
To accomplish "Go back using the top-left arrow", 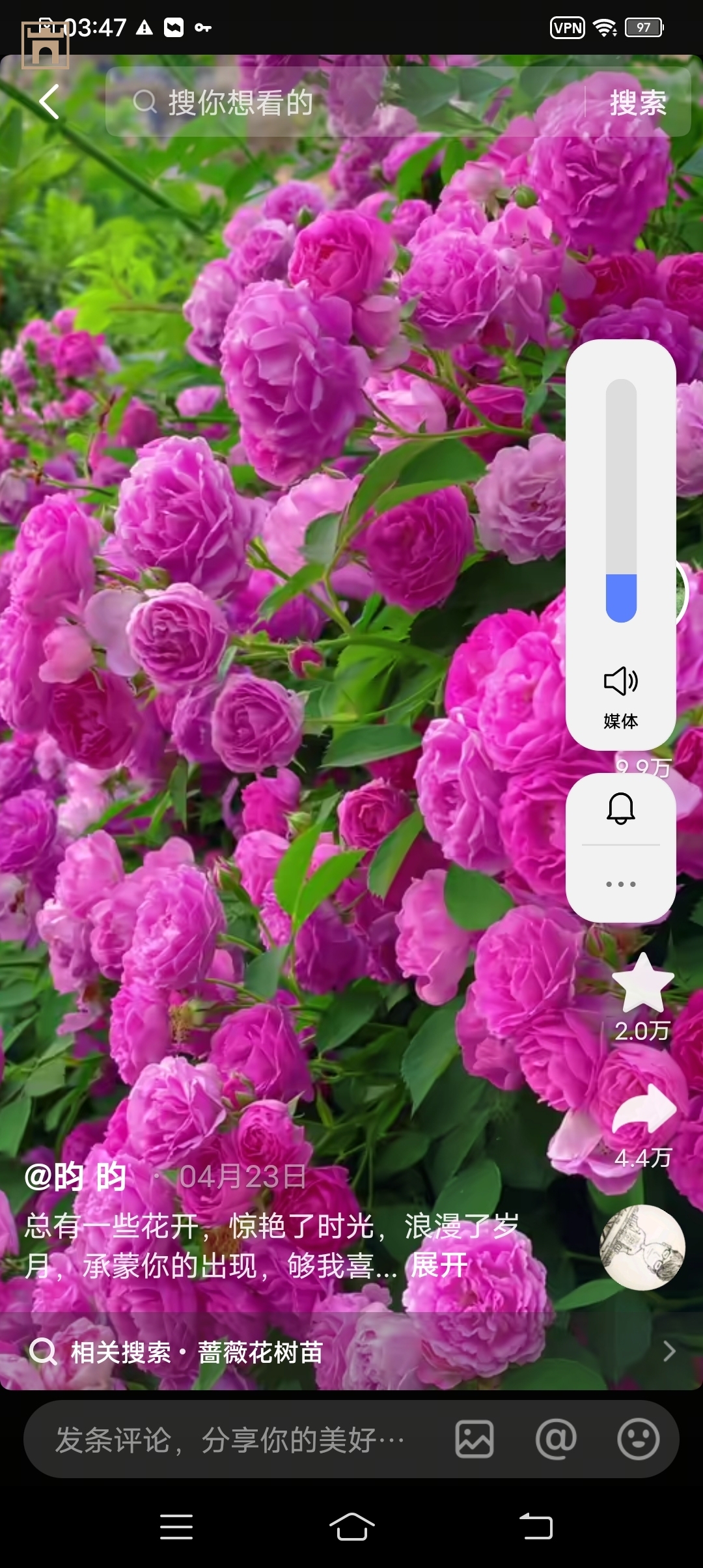I will 49,102.
